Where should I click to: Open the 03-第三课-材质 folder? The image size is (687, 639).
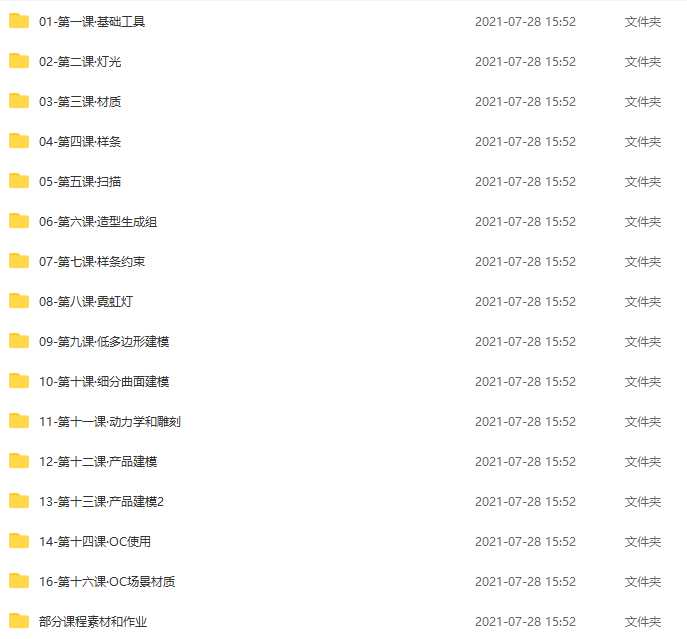[x=80, y=102]
